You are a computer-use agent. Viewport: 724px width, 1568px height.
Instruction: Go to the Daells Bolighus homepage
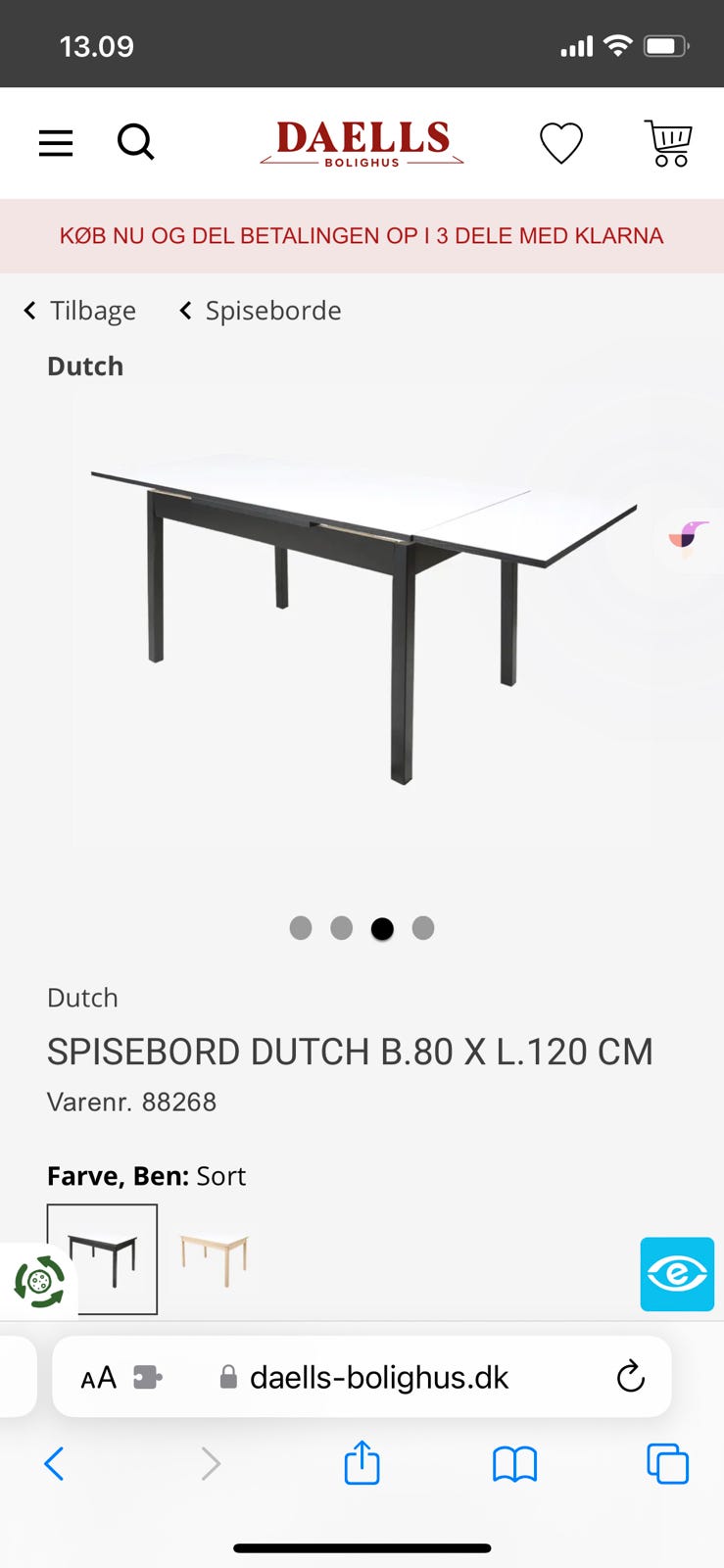coord(362,143)
